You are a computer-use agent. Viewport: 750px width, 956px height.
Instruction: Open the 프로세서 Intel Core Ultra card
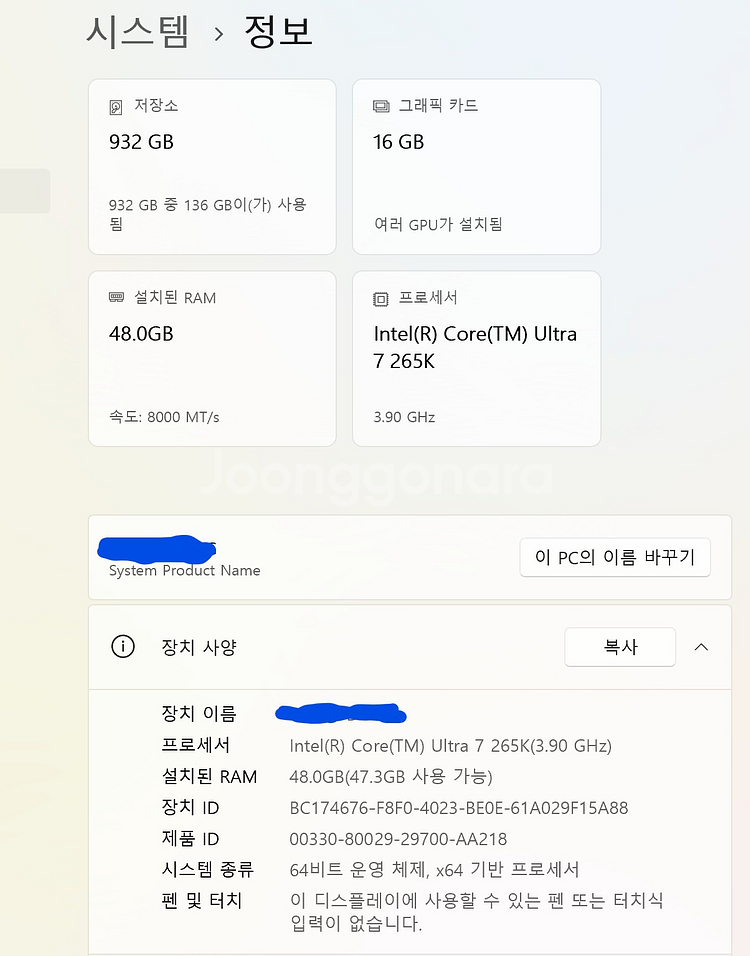tap(476, 358)
